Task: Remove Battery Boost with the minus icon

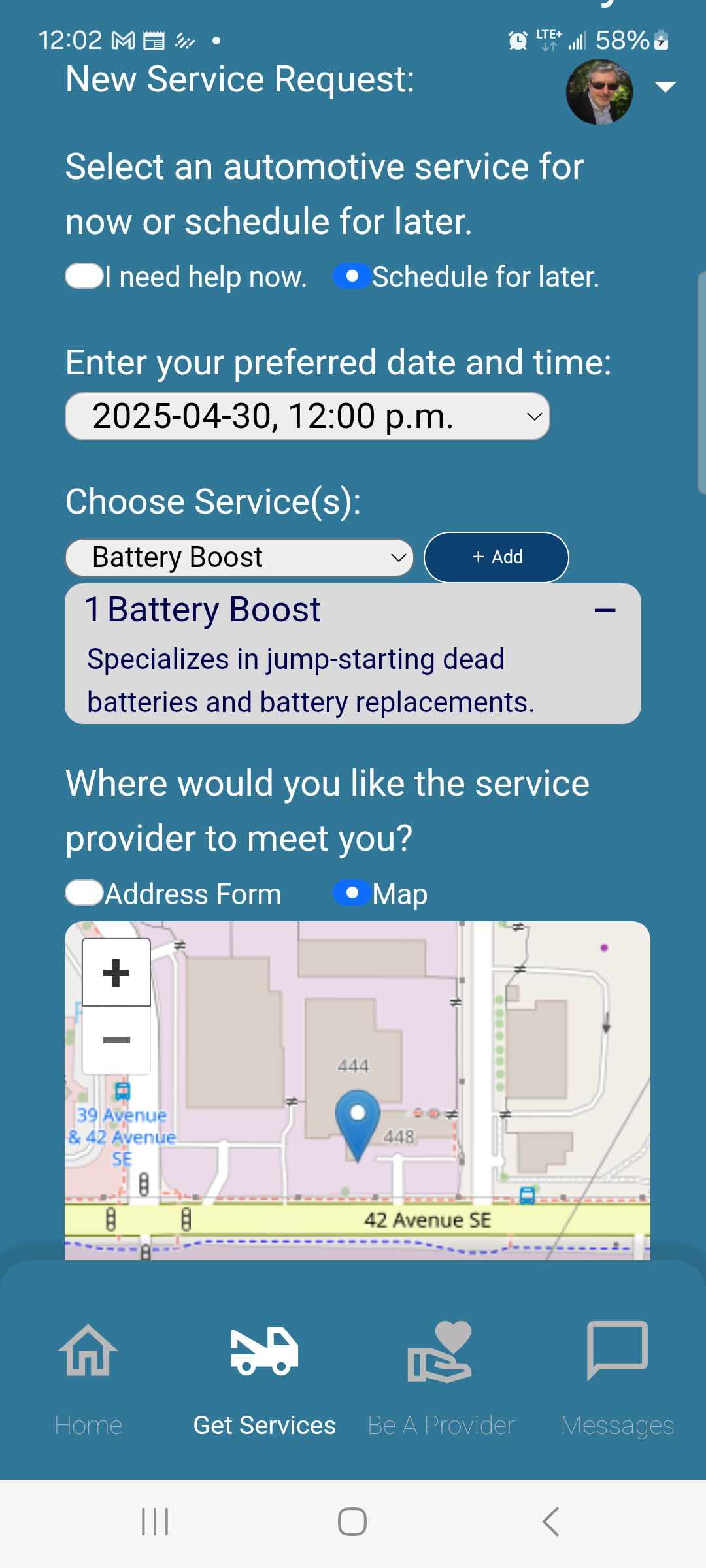Action: tap(605, 611)
